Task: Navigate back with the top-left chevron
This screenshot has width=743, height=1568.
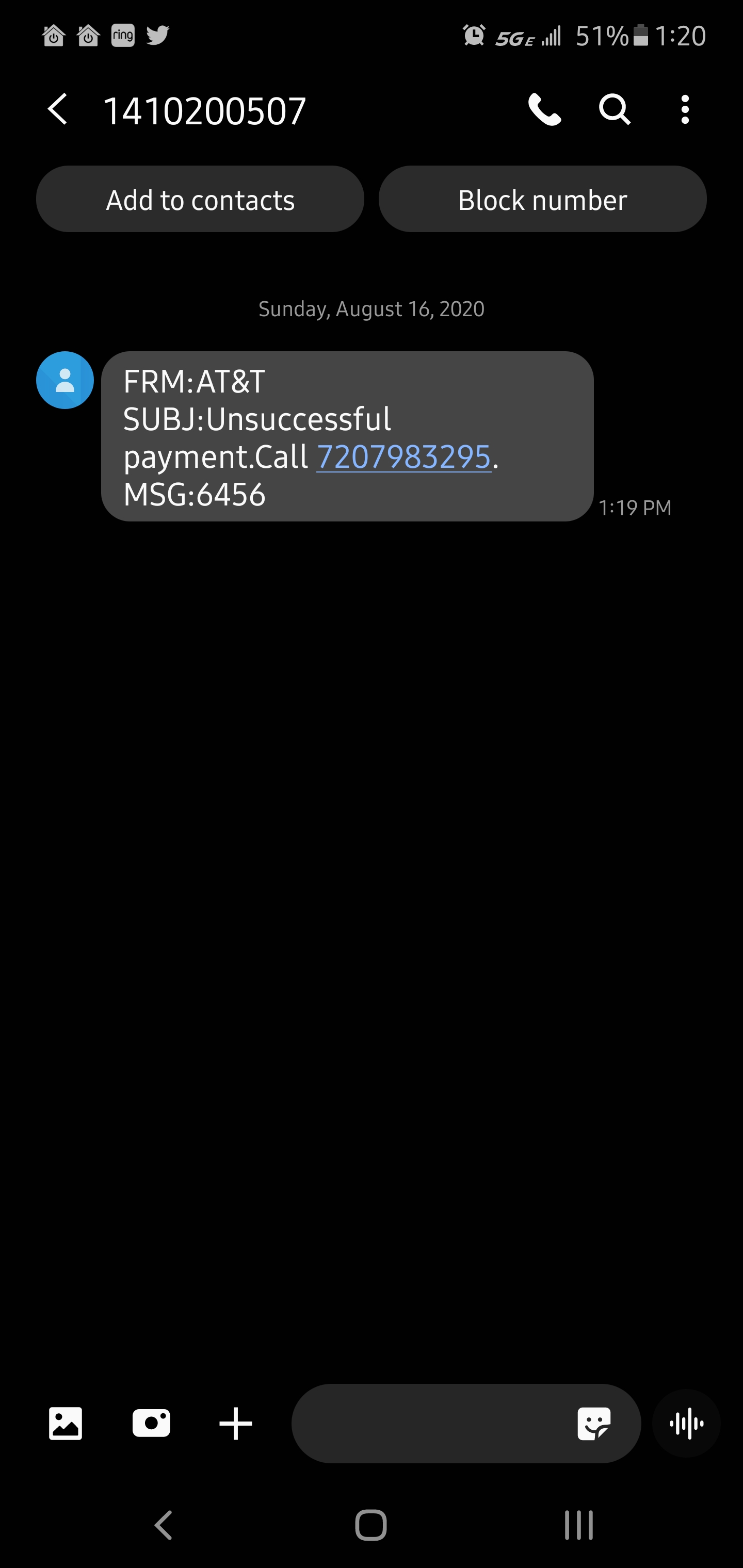Action: 58,110
